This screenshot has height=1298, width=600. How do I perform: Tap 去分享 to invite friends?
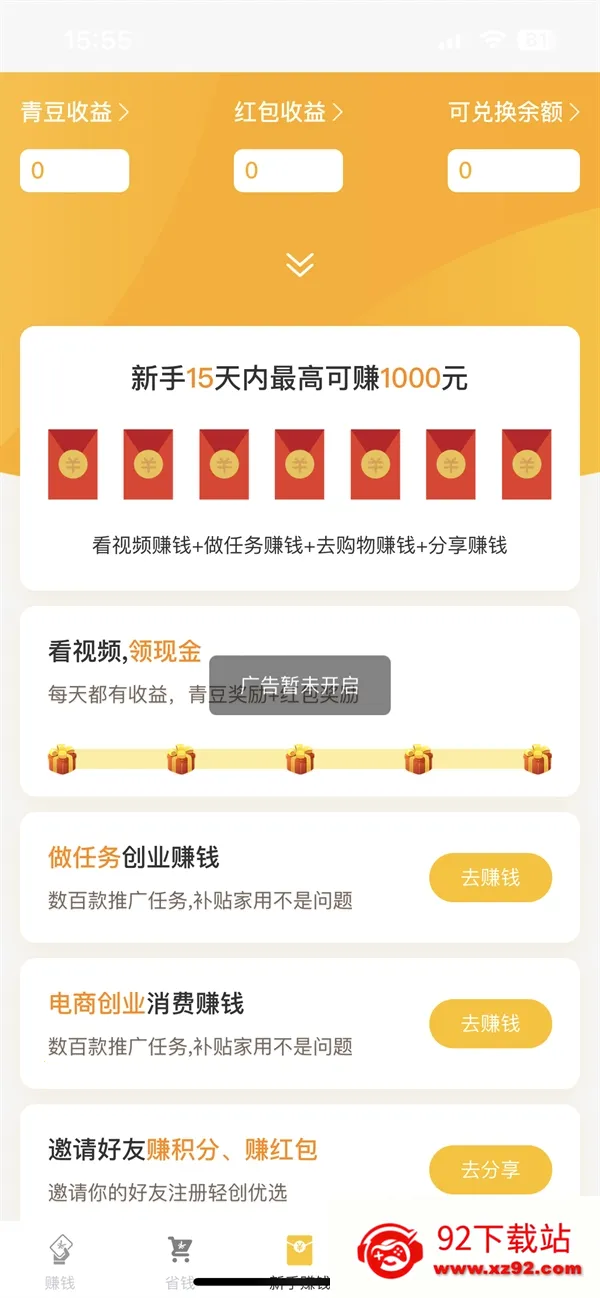click(490, 1170)
